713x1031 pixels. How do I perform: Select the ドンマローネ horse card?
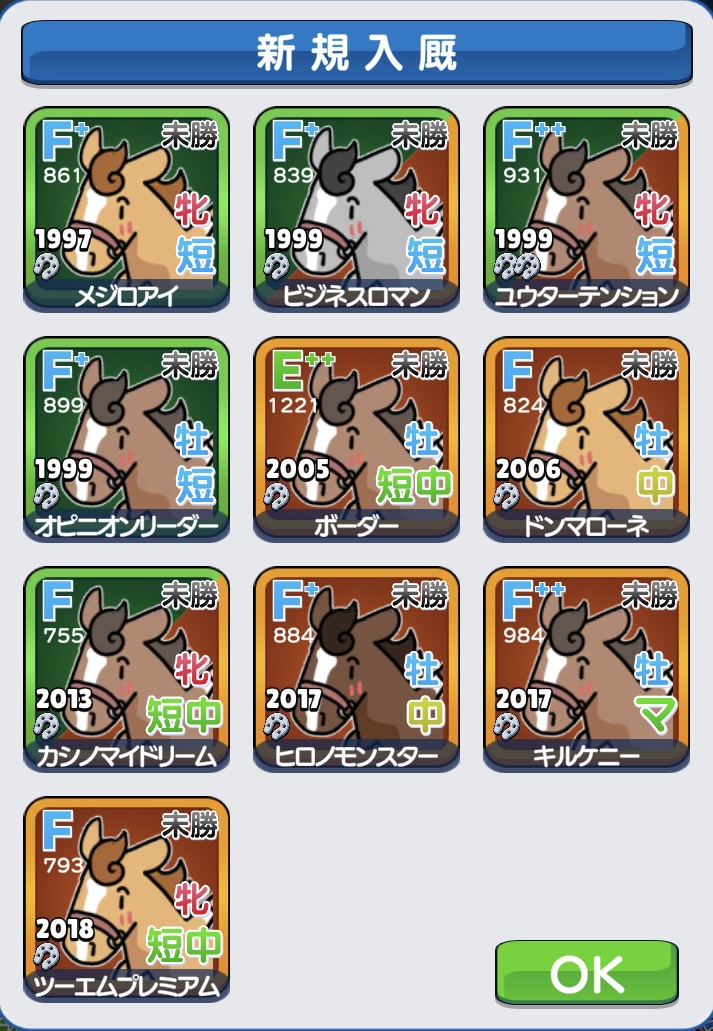[586, 439]
